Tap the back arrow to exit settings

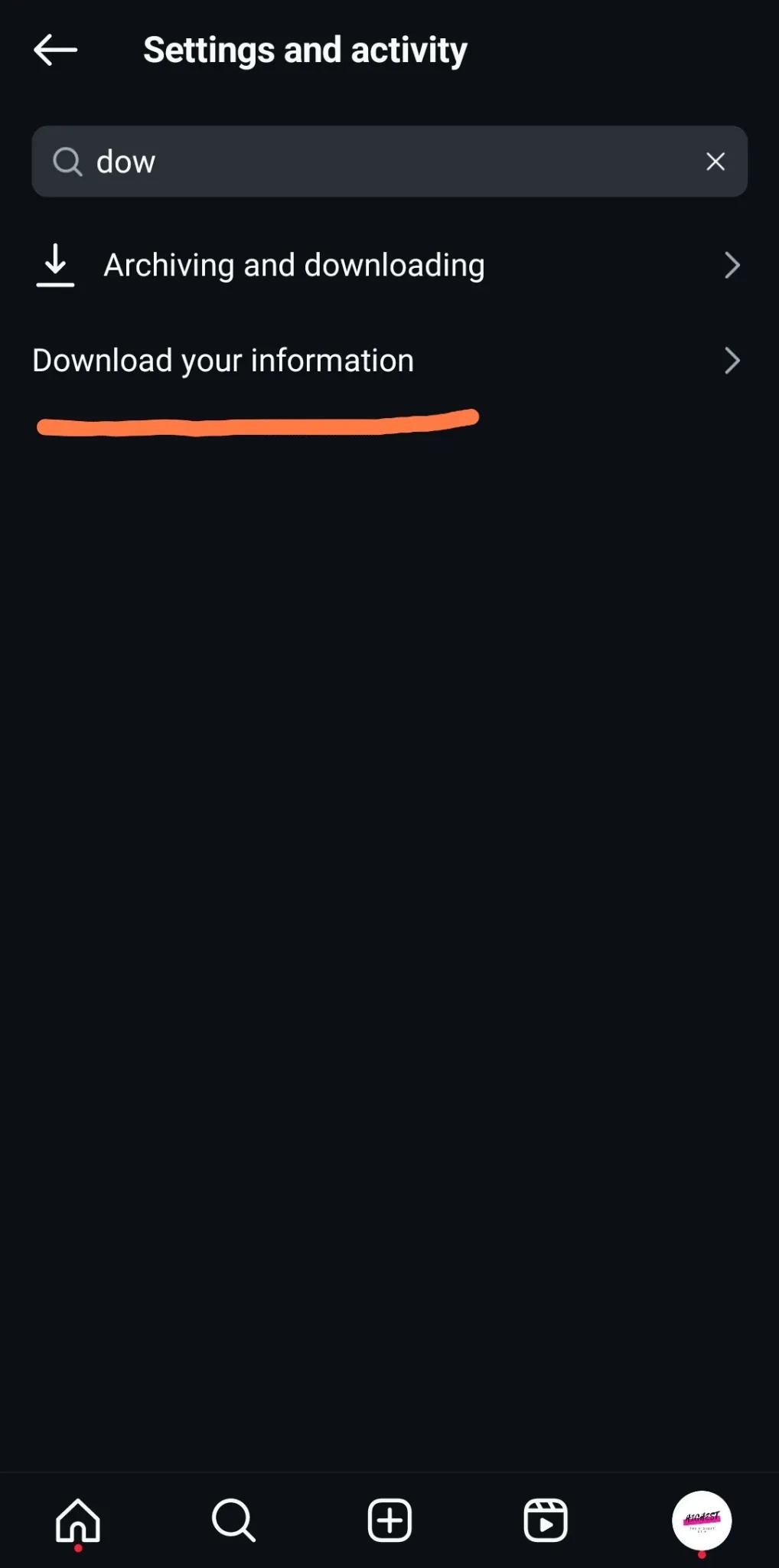click(54, 49)
